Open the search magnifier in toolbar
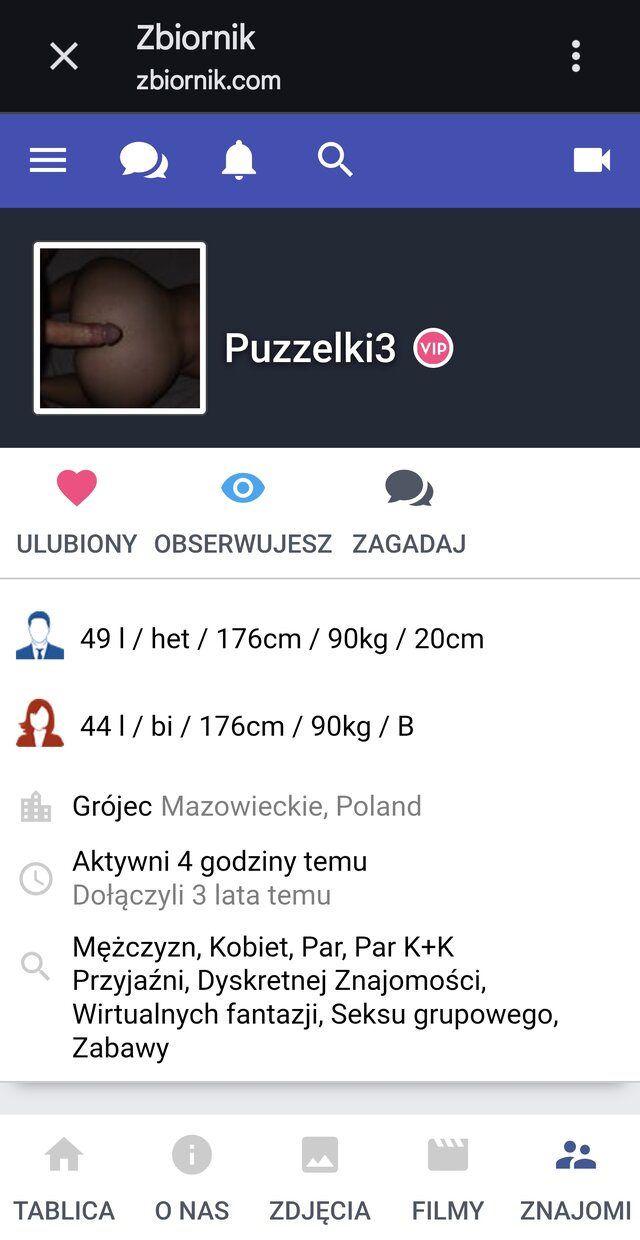The width and height of the screenshot is (640, 1240). [x=335, y=160]
